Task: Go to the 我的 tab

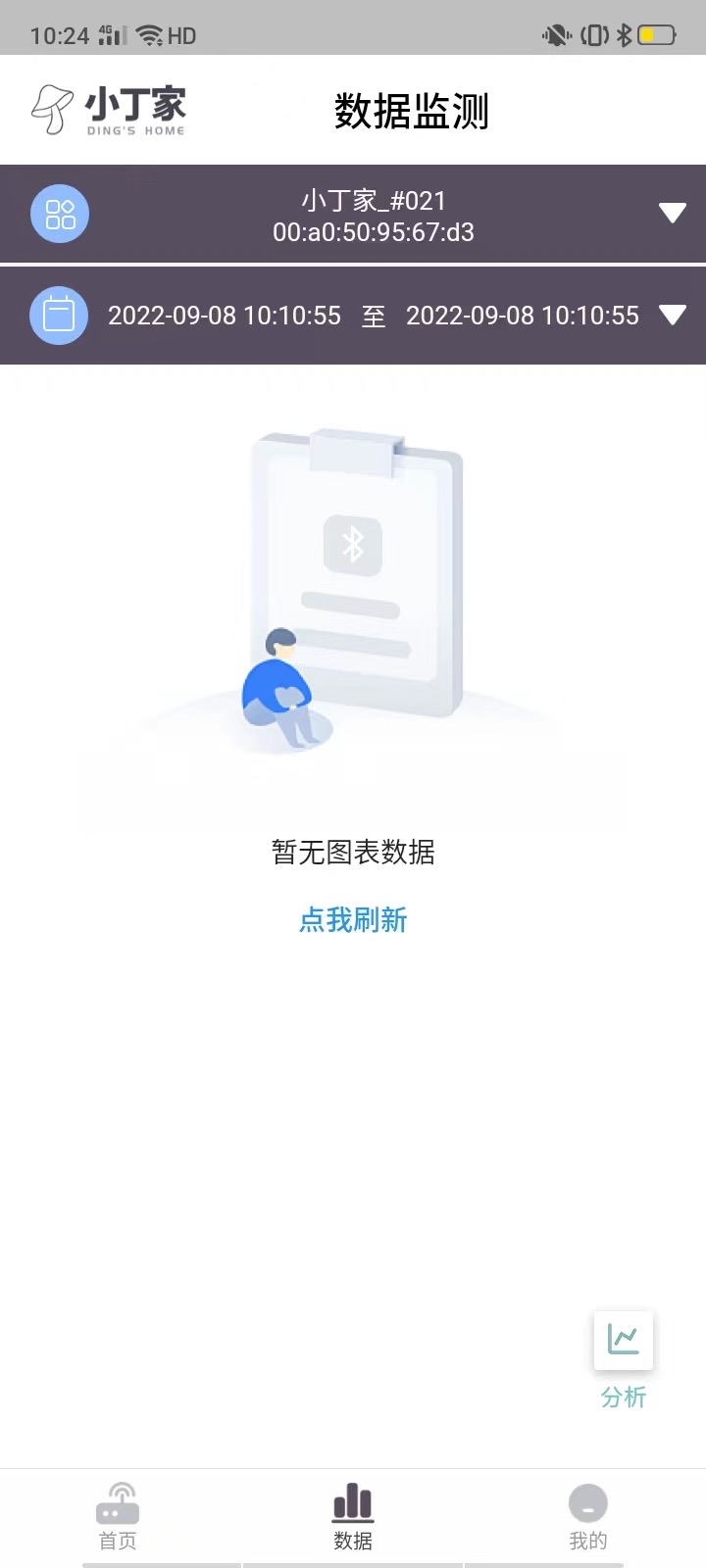Action: pyautogui.click(x=587, y=1517)
